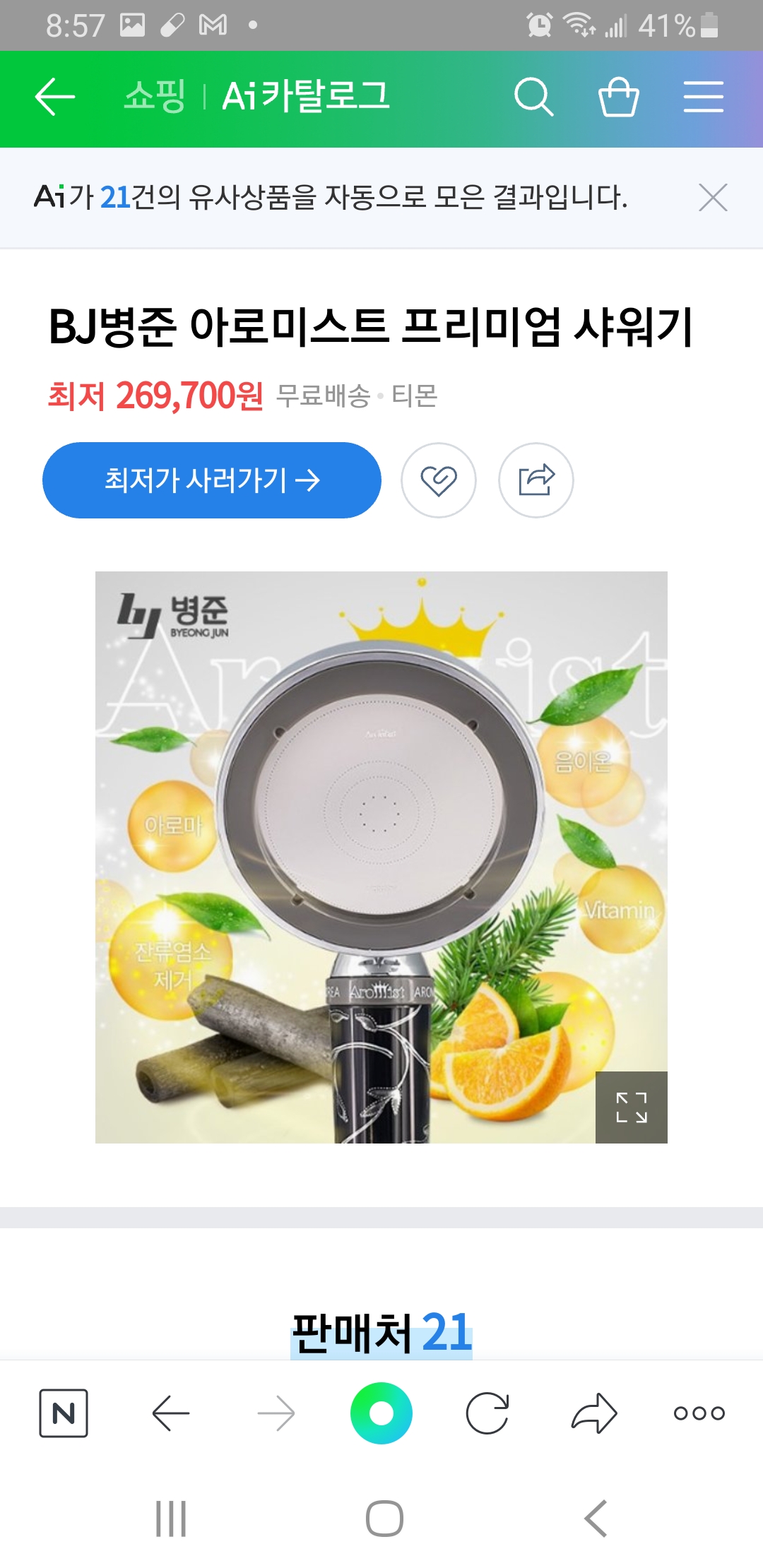
Task: Go to previous page in browser toolbar
Action: pyautogui.click(x=171, y=1413)
